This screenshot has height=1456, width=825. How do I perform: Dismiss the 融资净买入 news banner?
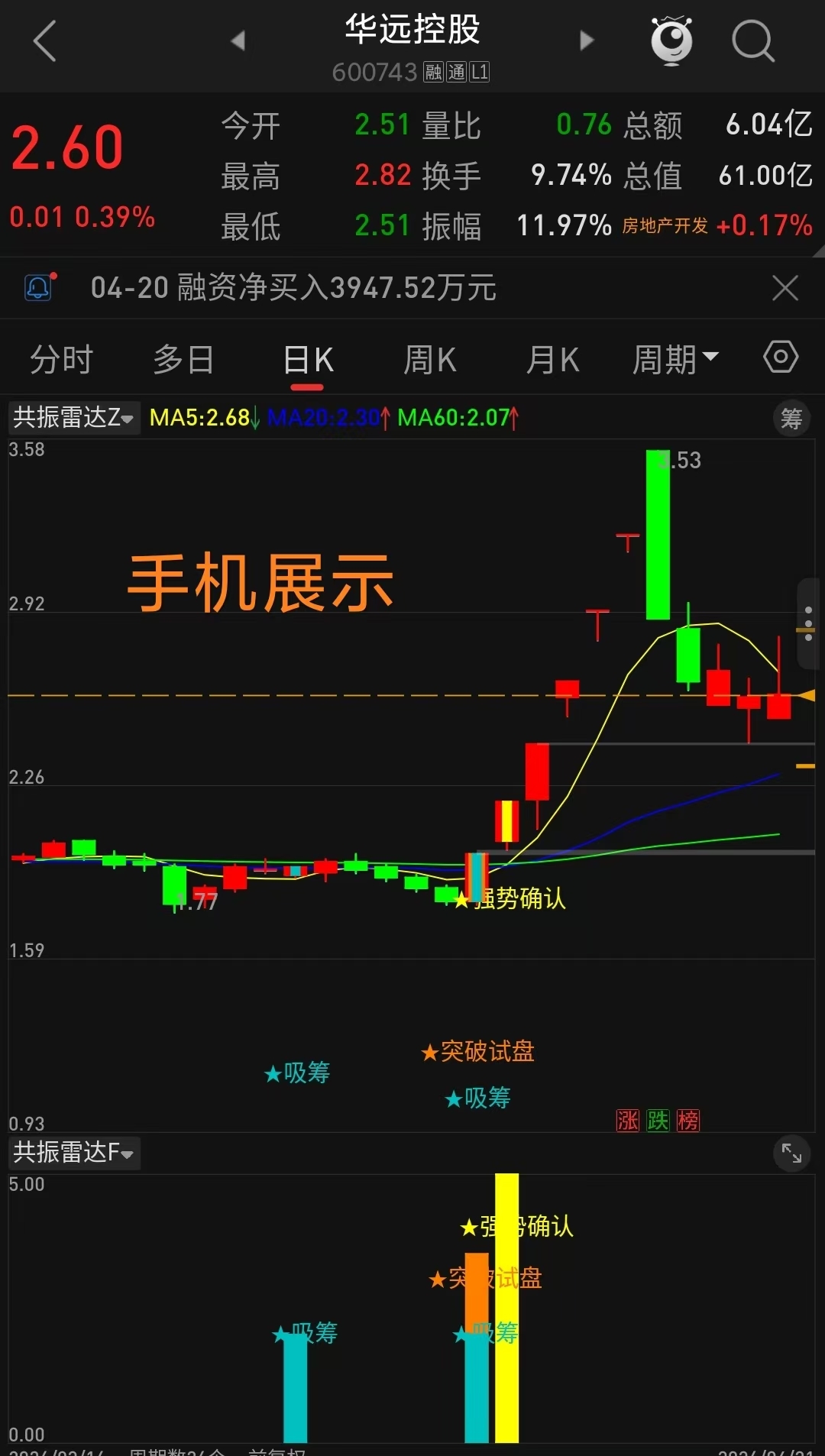coord(785,288)
